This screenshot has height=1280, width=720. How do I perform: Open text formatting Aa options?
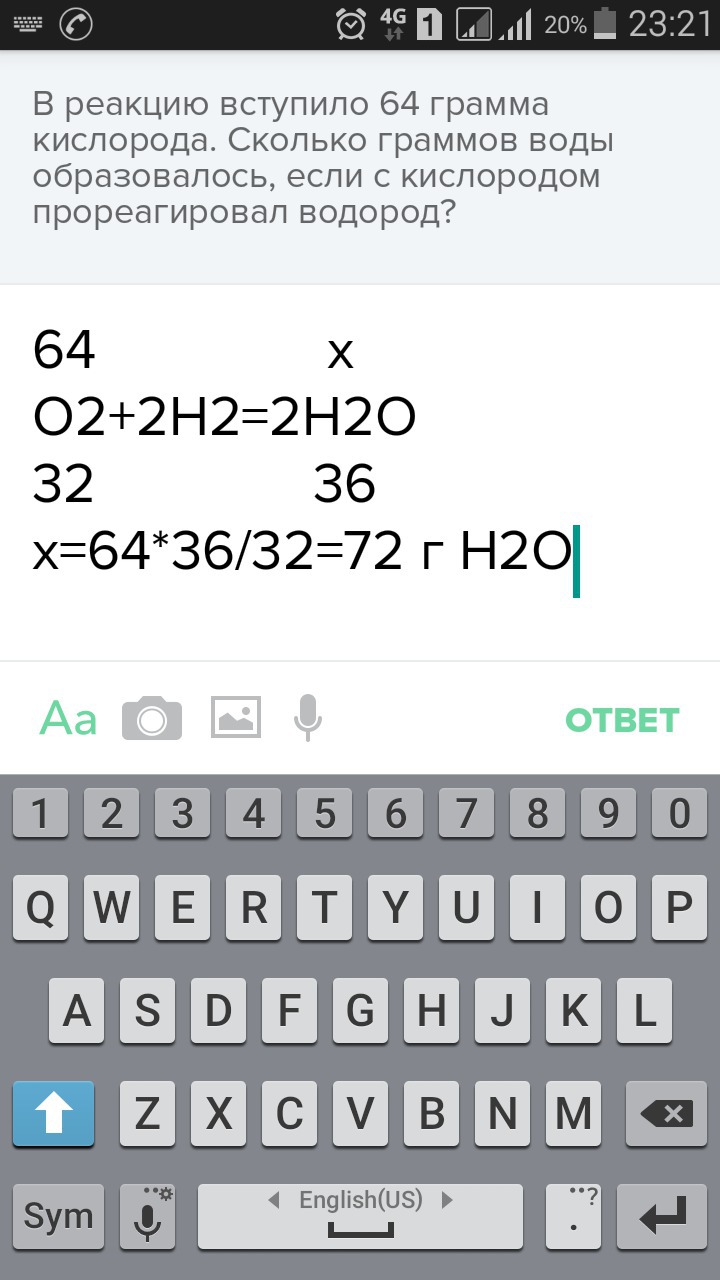(x=68, y=719)
